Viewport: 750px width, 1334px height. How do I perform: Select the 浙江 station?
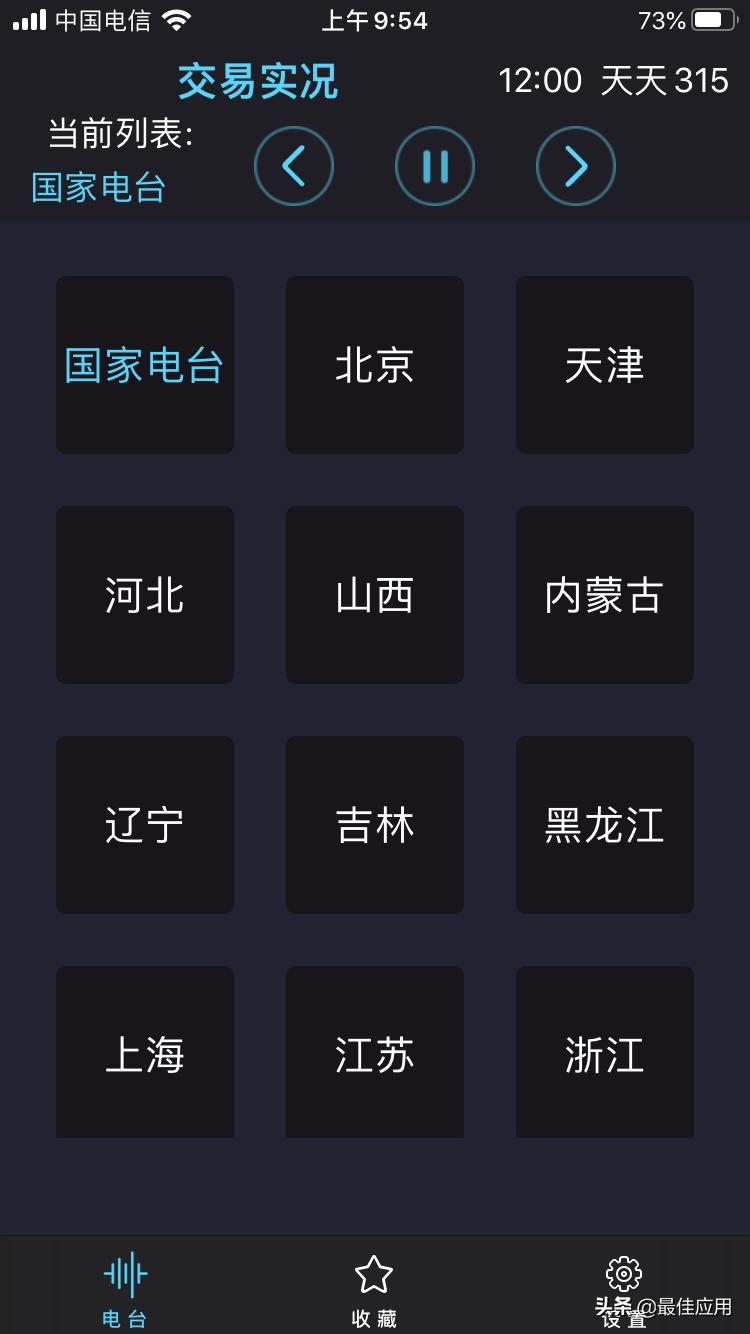(604, 1052)
